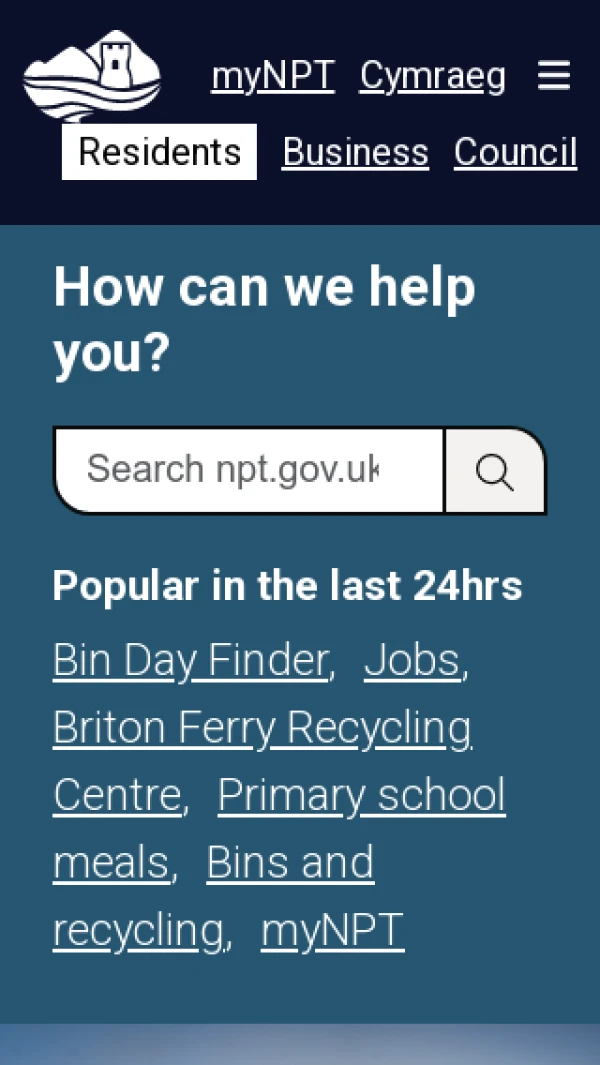Switch language to Cymraeg
600x1065 pixels.
click(432, 76)
